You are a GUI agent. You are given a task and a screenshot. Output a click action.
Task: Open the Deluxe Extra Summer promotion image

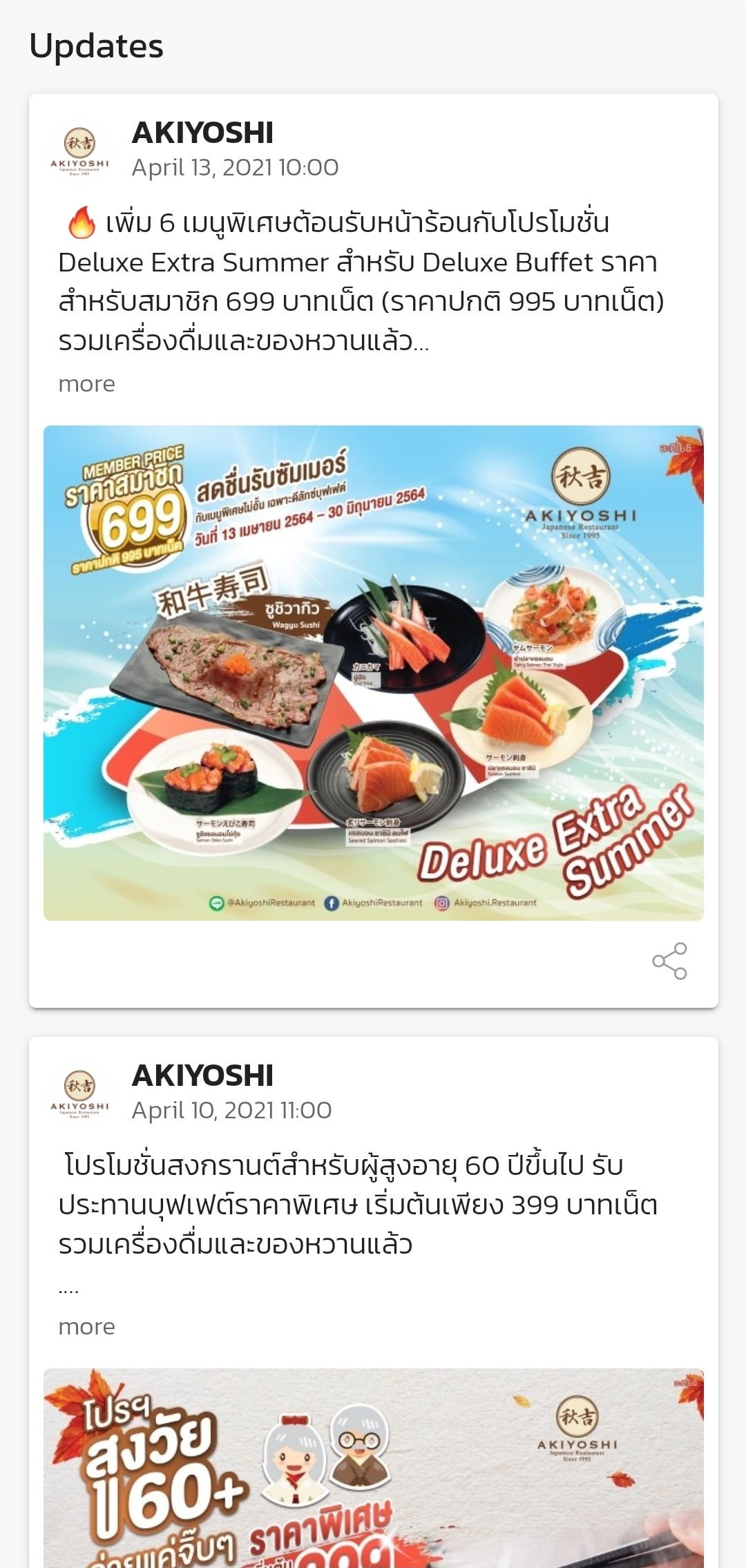click(373, 673)
